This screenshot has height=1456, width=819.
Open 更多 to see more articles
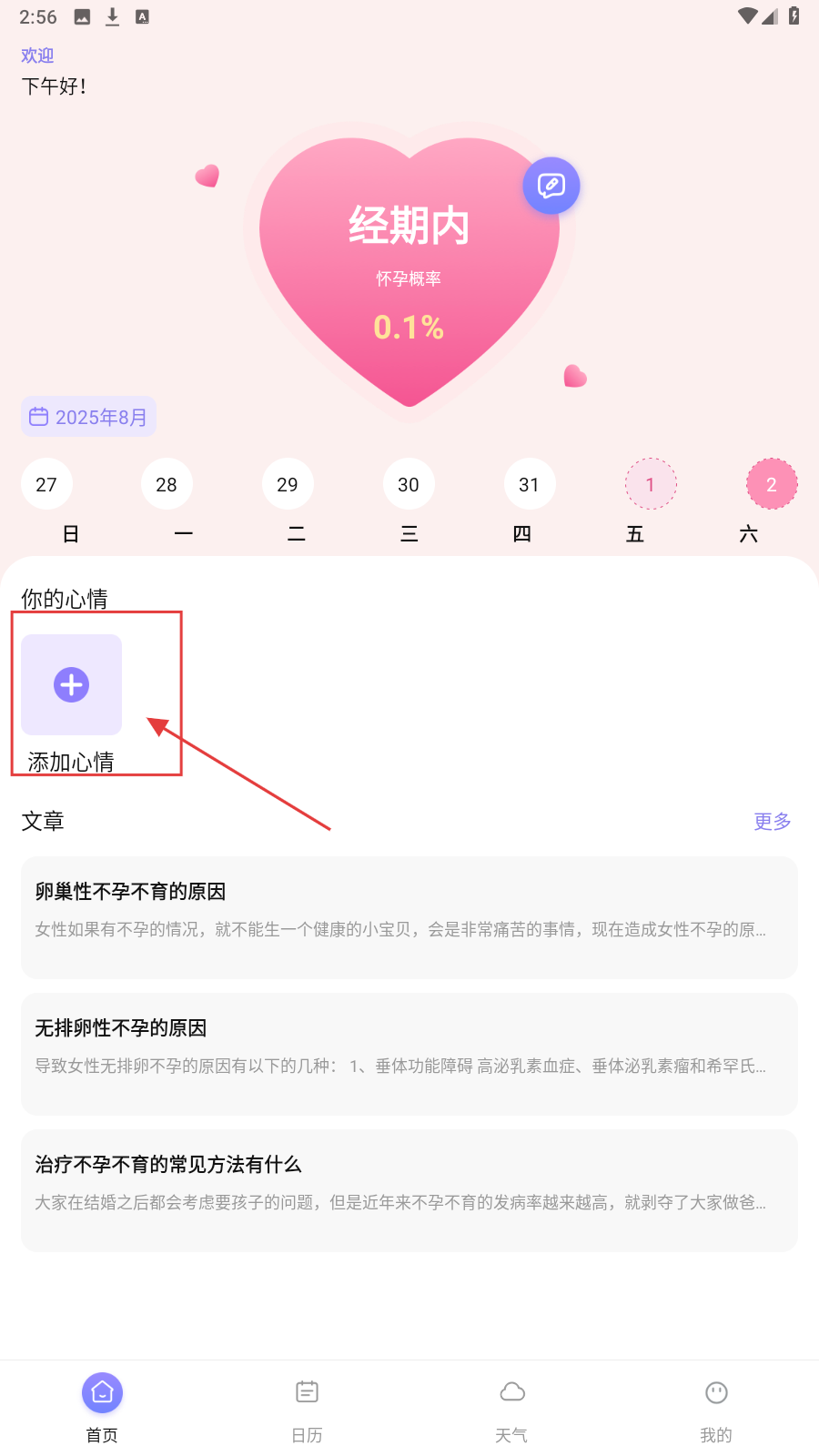coord(772,821)
